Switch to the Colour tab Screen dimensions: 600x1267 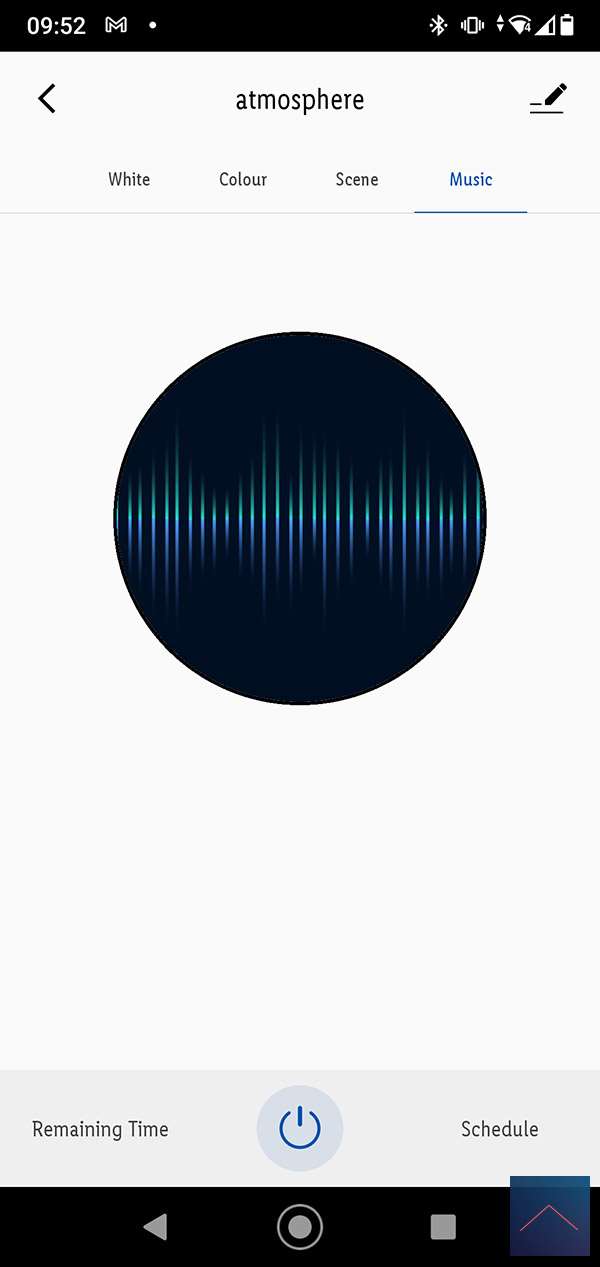[x=243, y=180]
